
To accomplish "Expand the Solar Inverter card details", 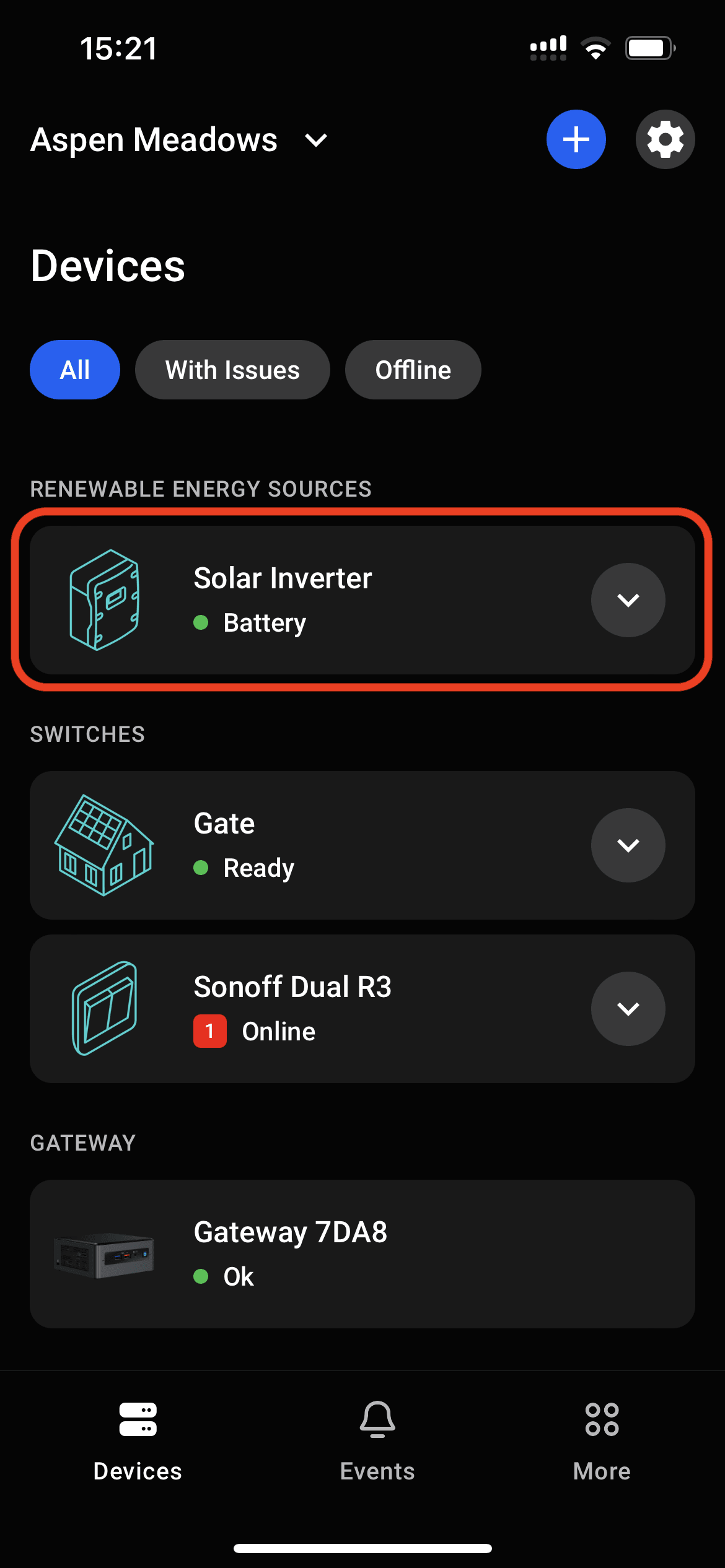I will coord(628,599).
